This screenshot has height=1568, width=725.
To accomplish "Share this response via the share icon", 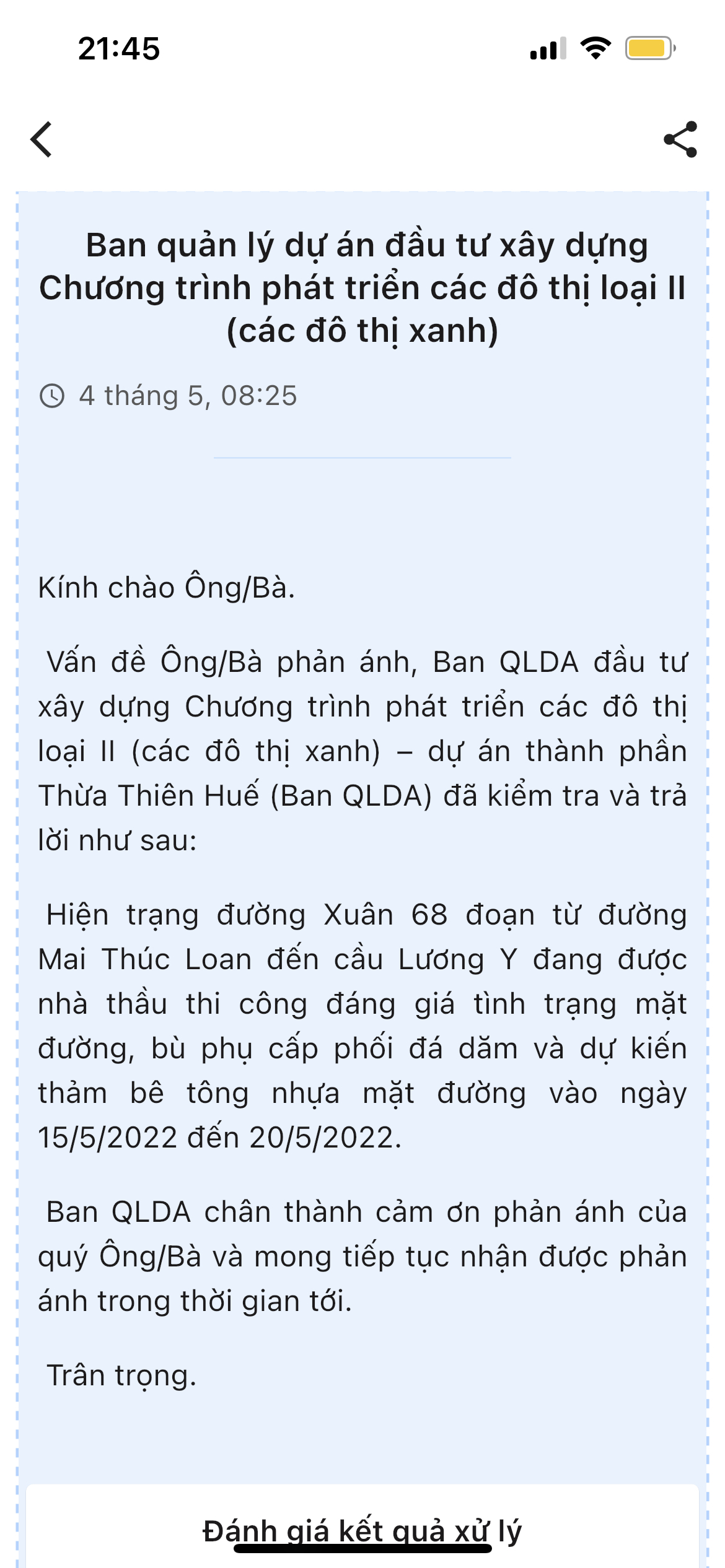I will 680,139.
